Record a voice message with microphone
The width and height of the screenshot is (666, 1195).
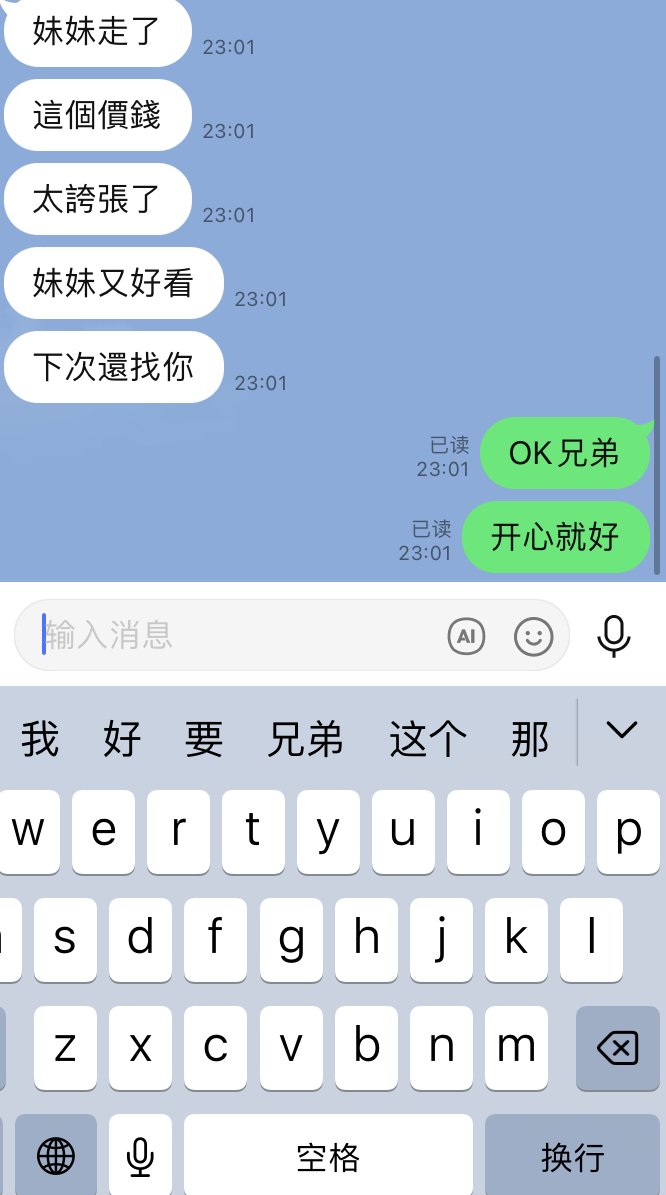tap(614, 635)
